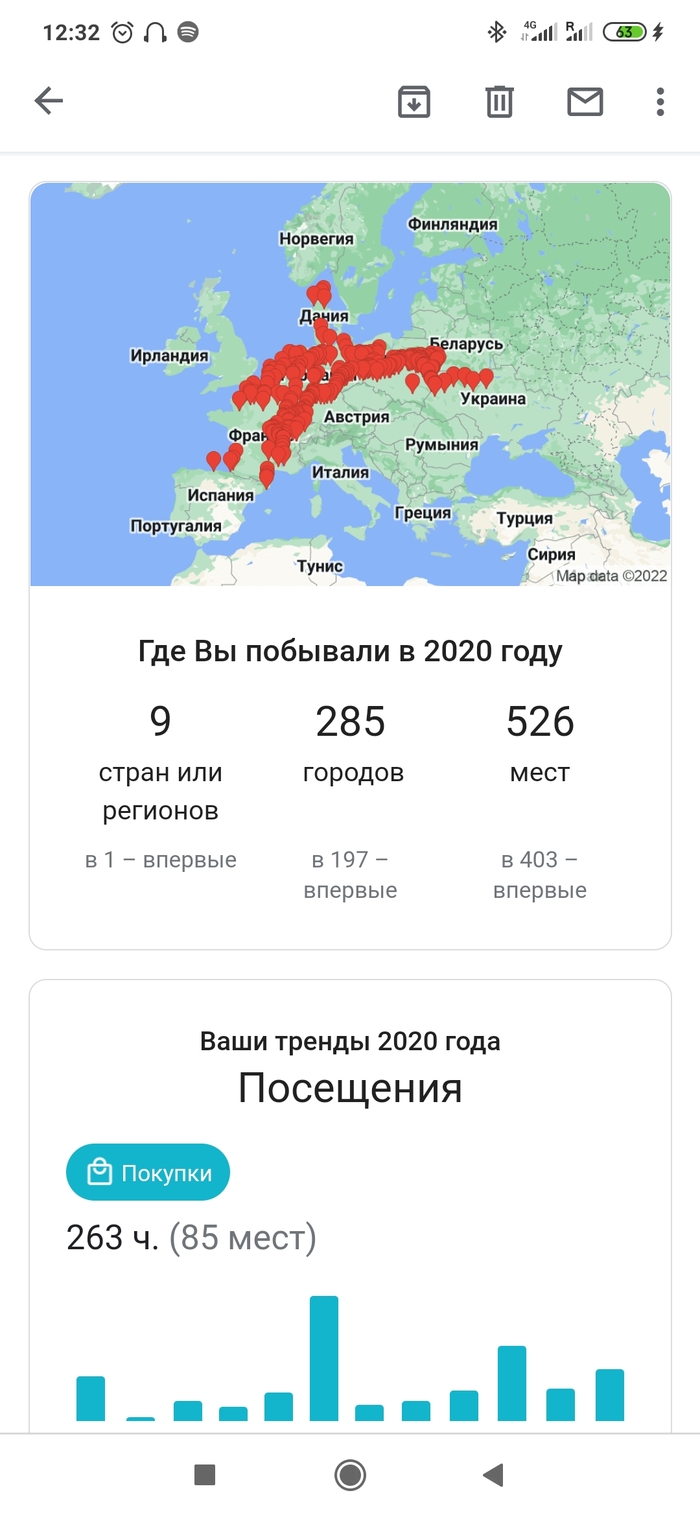This screenshot has height=1517, width=700.
Task: Delete this email
Action: tap(499, 101)
